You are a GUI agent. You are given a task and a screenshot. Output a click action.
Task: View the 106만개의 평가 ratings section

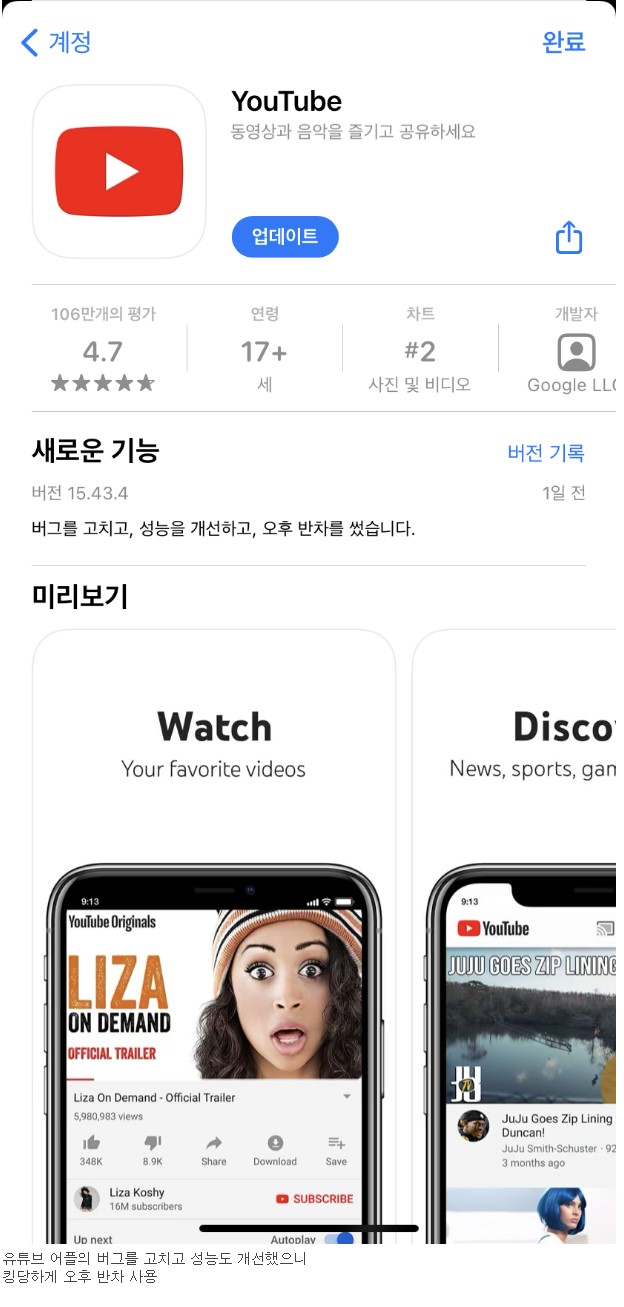pyautogui.click(x=103, y=350)
